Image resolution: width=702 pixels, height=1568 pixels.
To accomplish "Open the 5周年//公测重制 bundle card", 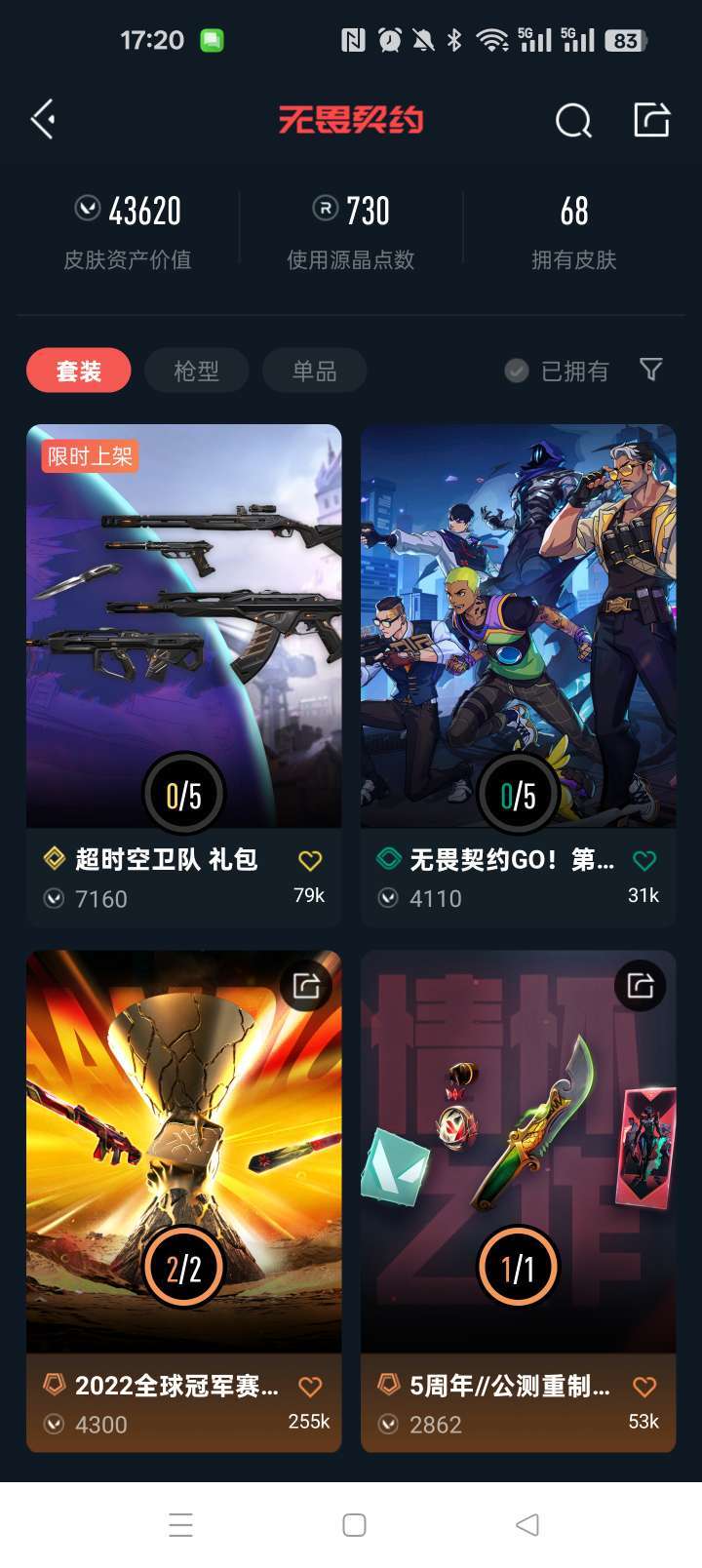I will (519, 1201).
